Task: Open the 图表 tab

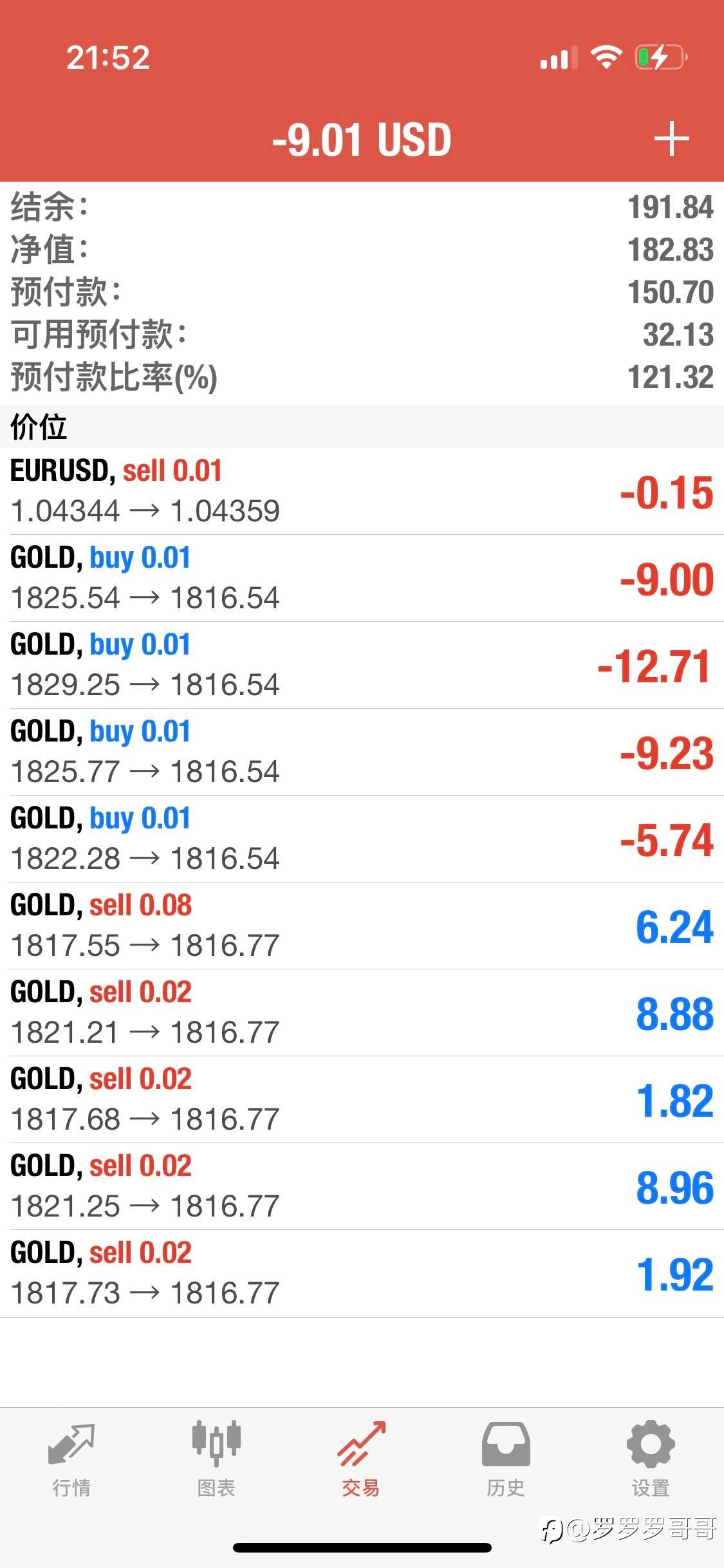Action: pyautogui.click(x=216, y=1460)
